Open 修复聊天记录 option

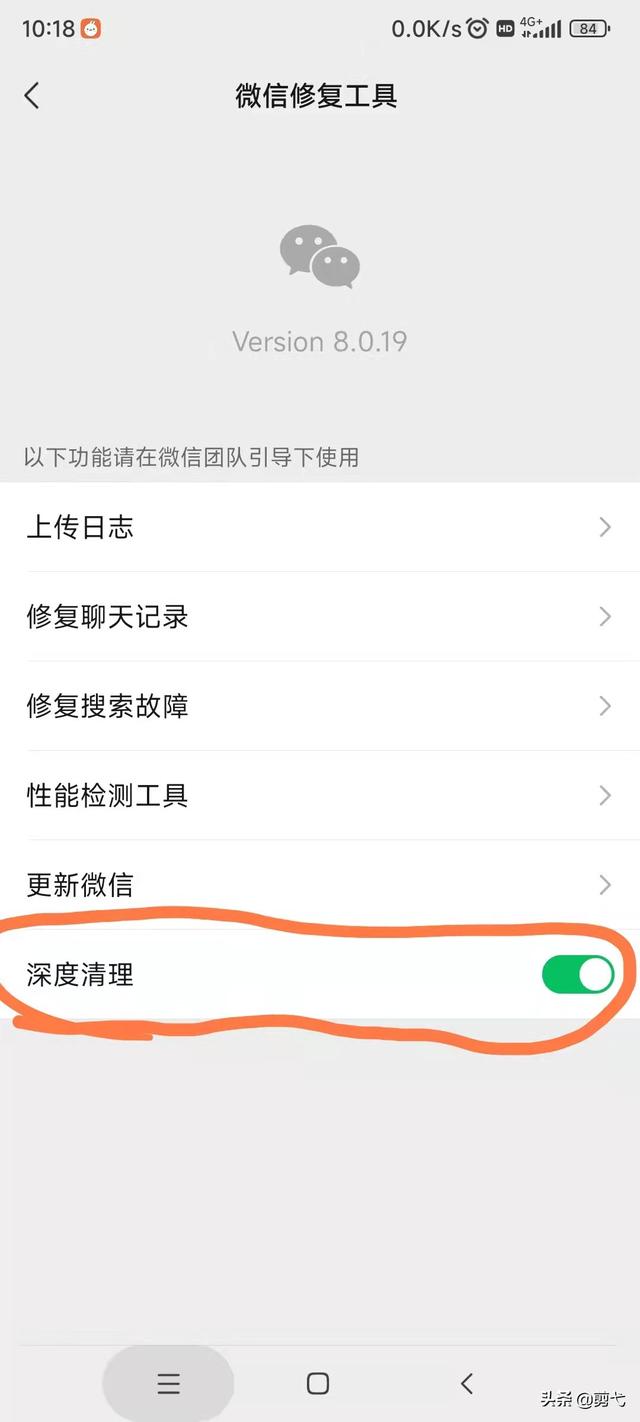click(x=320, y=617)
